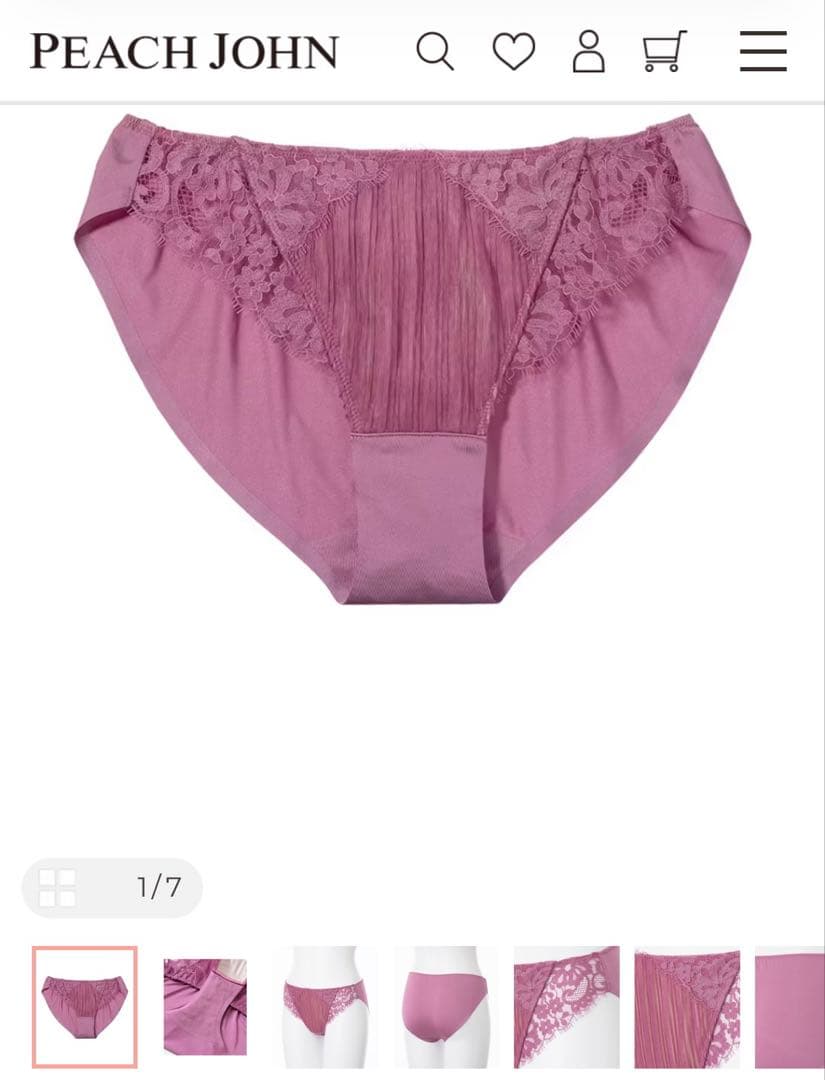
Task: Select the sixth thumbnail with pleat closeup
Action: [x=687, y=1006]
